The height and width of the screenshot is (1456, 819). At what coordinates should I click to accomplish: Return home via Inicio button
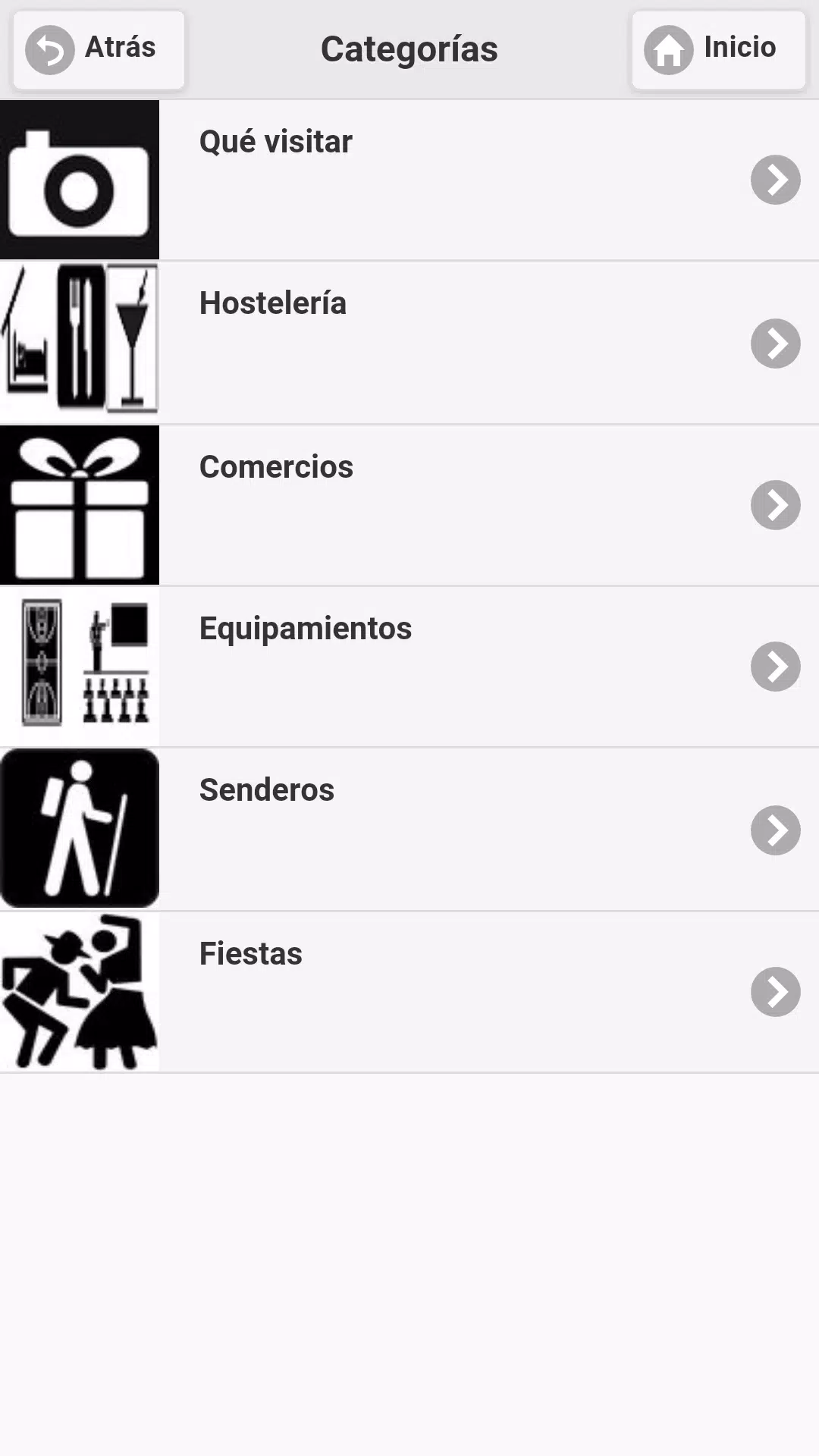[719, 49]
